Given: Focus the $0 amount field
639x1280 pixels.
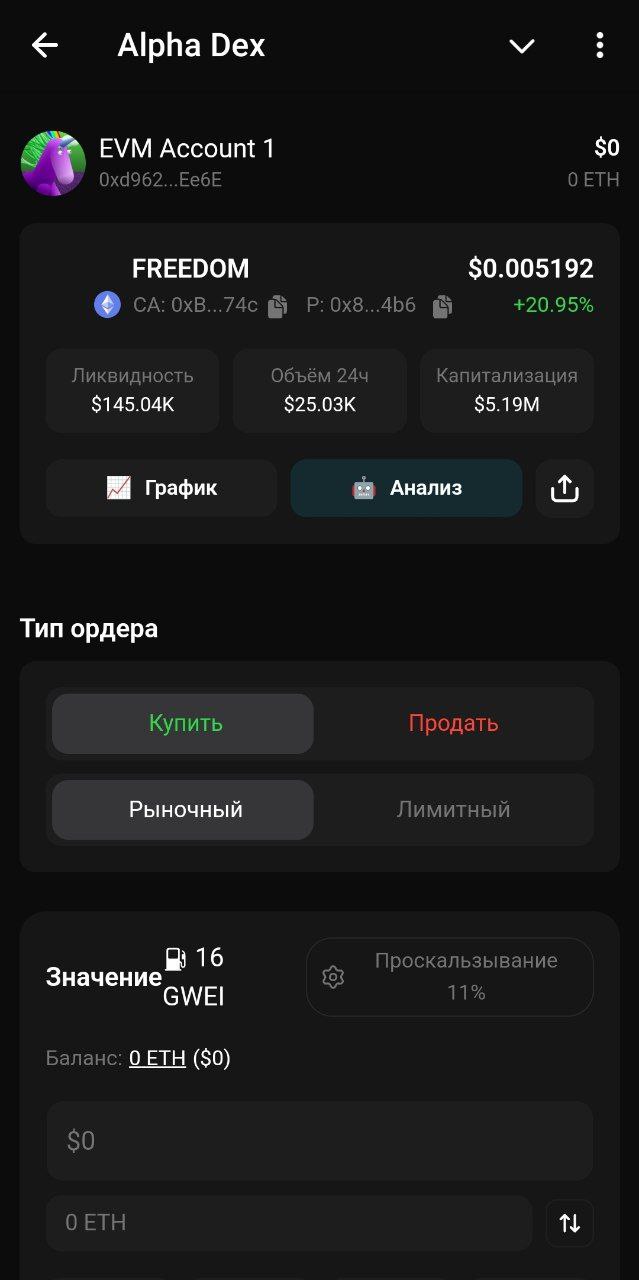Looking at the screenshot, I should point(319,1141).
